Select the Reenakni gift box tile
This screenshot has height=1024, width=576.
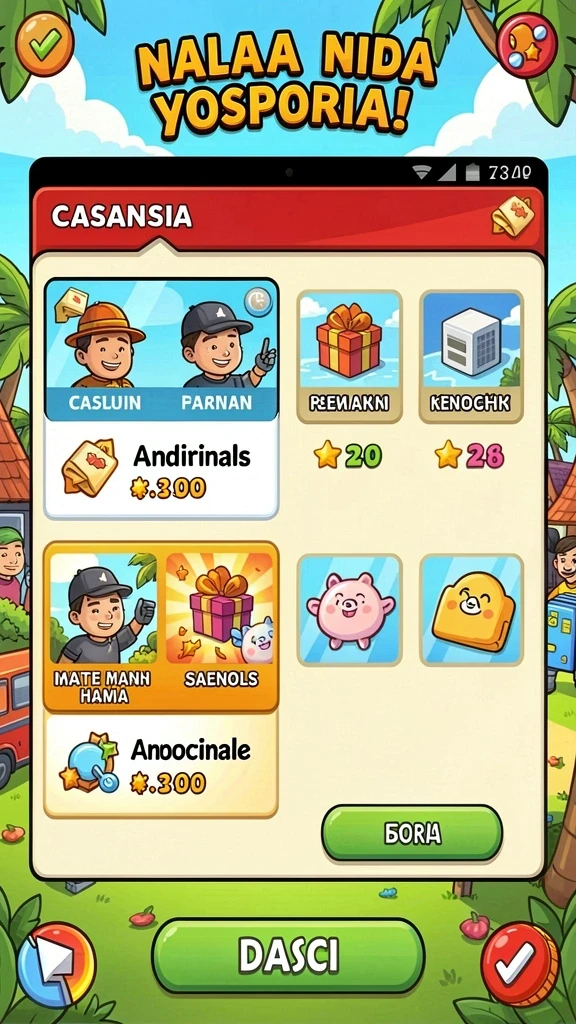pyautogui.click(x=349, y=357)
